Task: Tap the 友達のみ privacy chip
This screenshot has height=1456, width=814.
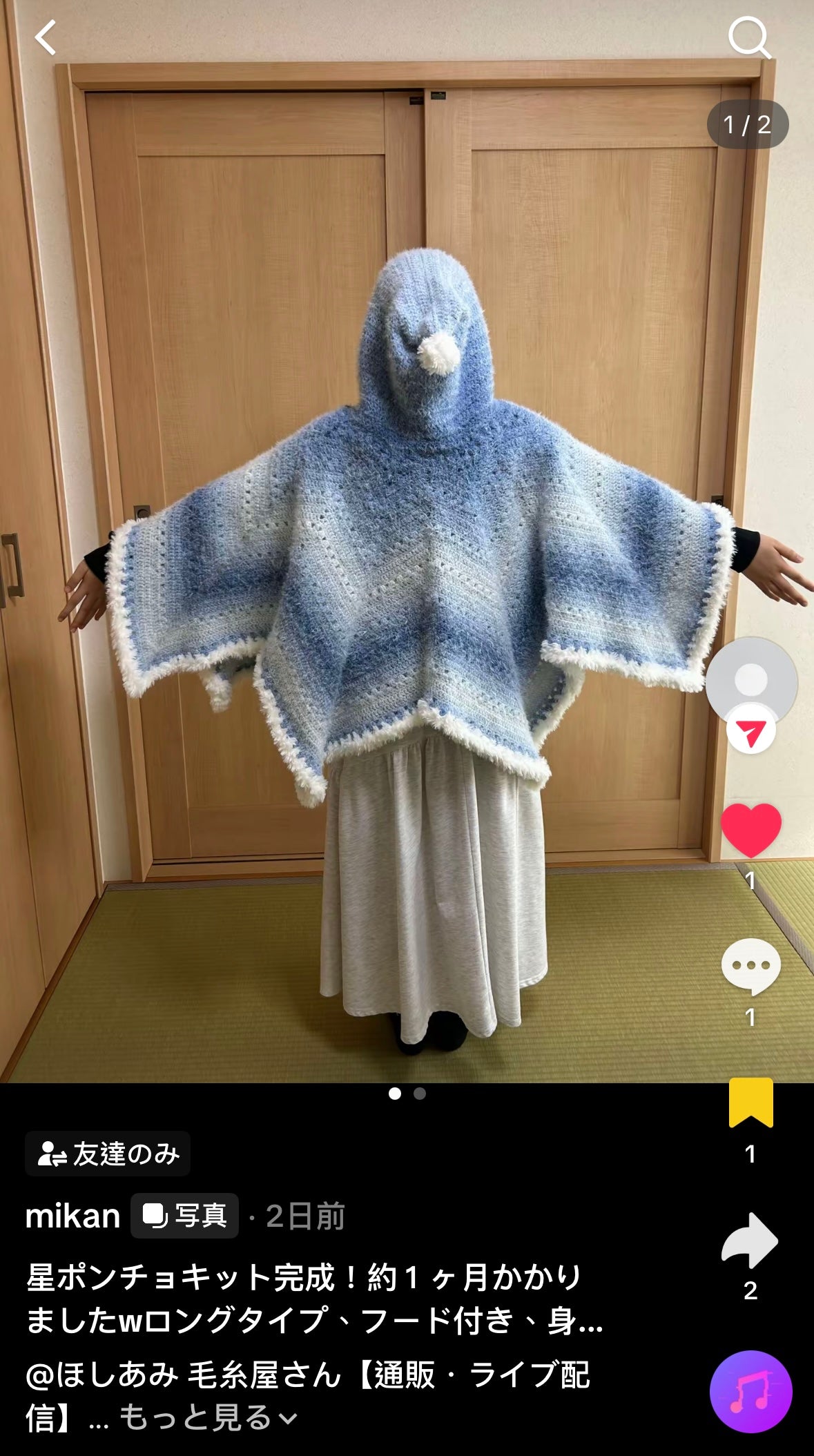Action: point(108,1154)
